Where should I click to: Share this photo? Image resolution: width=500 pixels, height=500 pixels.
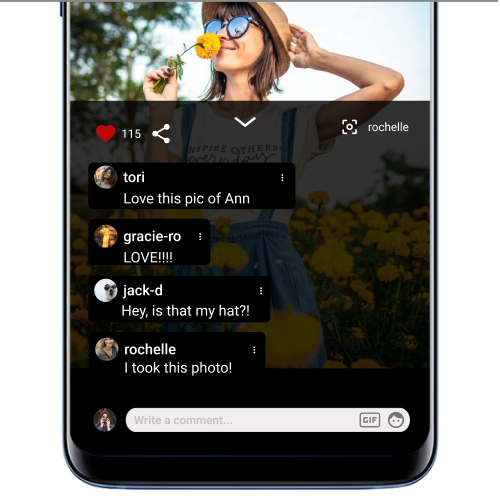(161, 134)
